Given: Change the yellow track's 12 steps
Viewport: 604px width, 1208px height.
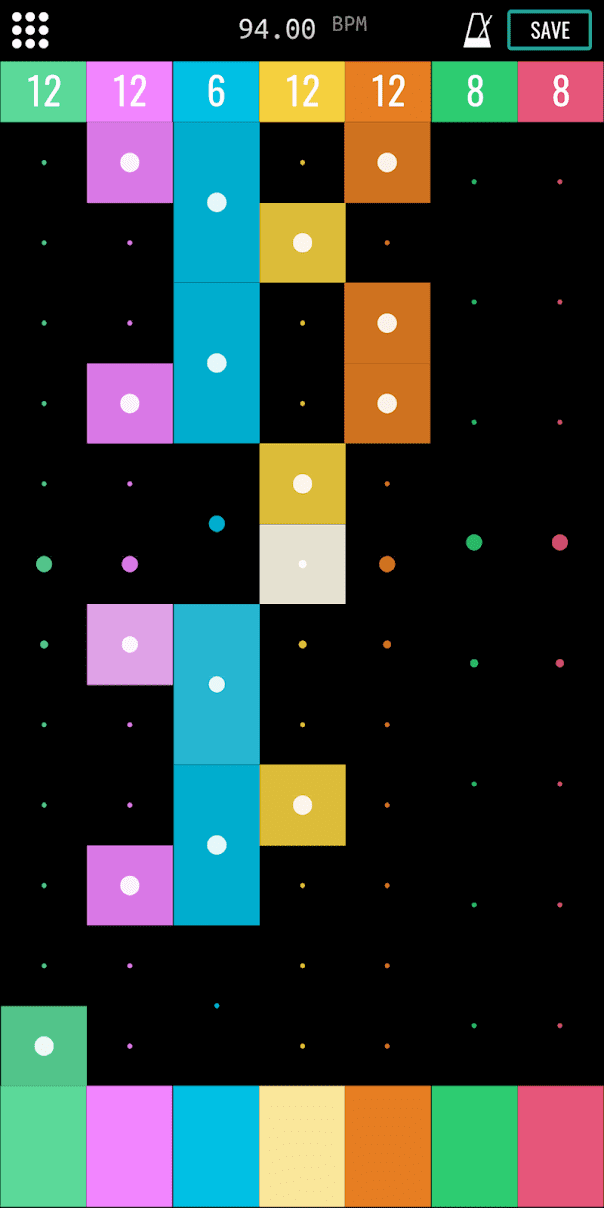Looking at the screenshot, I should tap(302, 92).
